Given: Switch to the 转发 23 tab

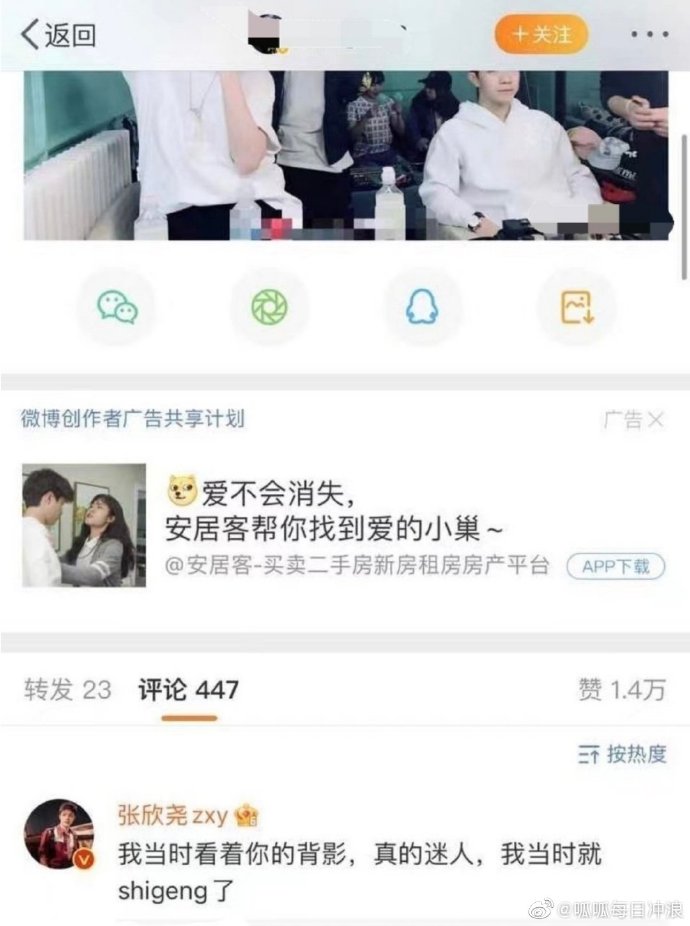Looking at the screenshot, I should [67, 689].
